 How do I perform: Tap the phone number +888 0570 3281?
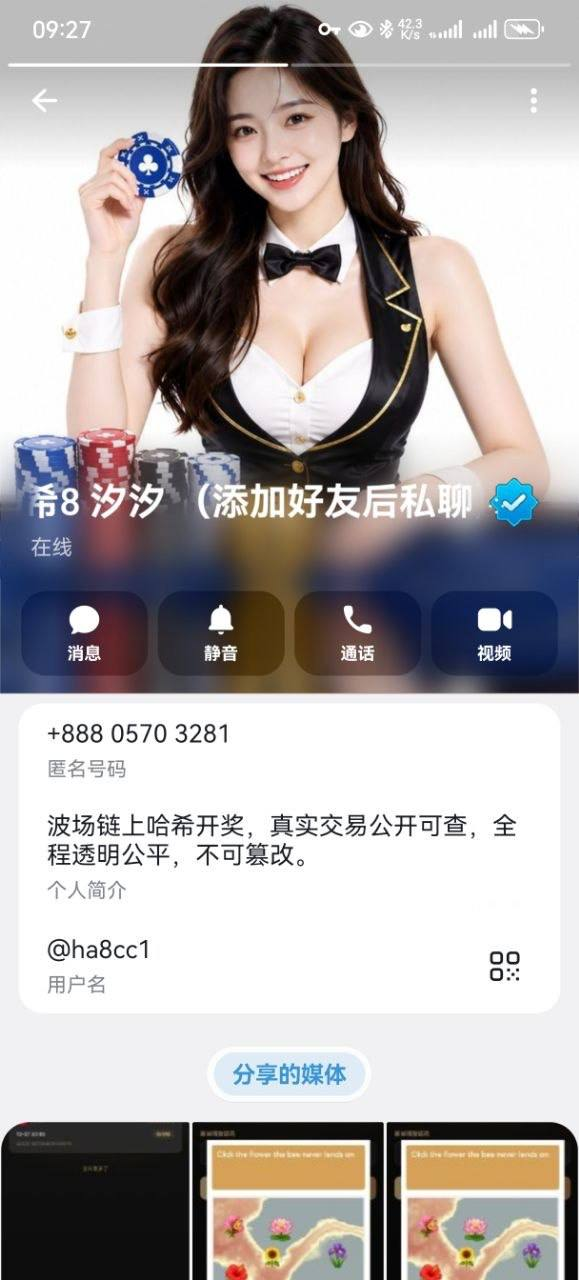[138, 734]
